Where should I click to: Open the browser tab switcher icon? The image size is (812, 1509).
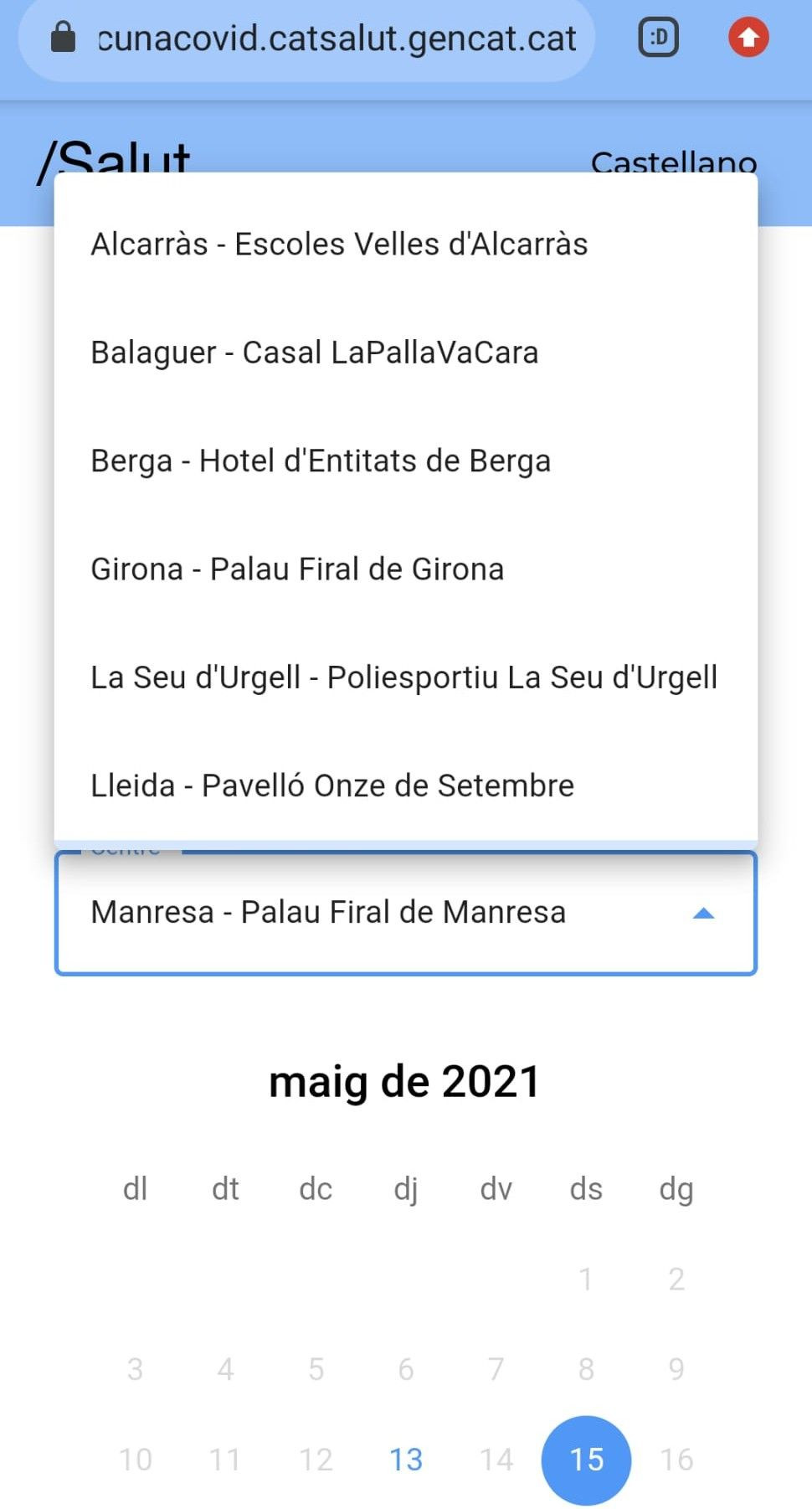coord(657,37)
